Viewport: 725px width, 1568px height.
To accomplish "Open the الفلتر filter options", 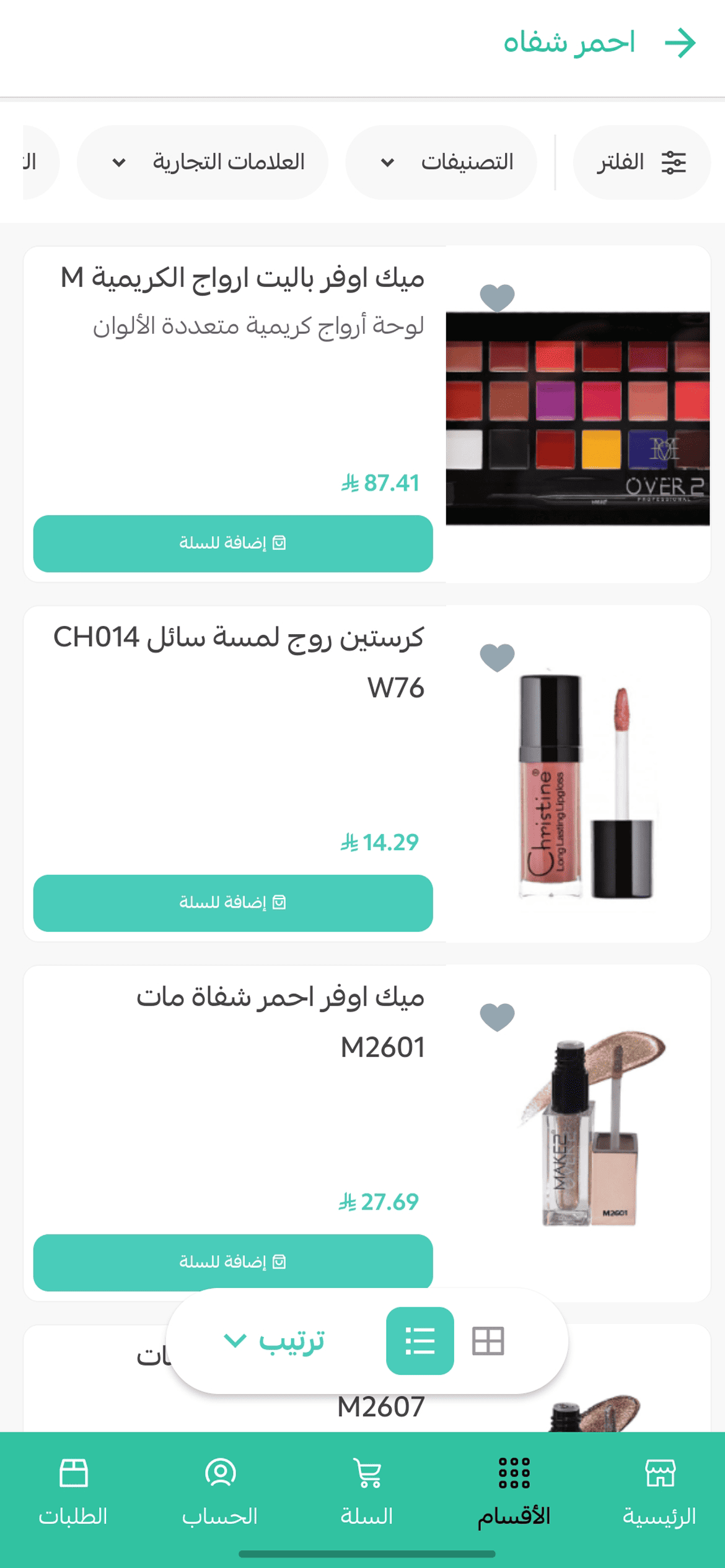I will (x=641, y=163).
